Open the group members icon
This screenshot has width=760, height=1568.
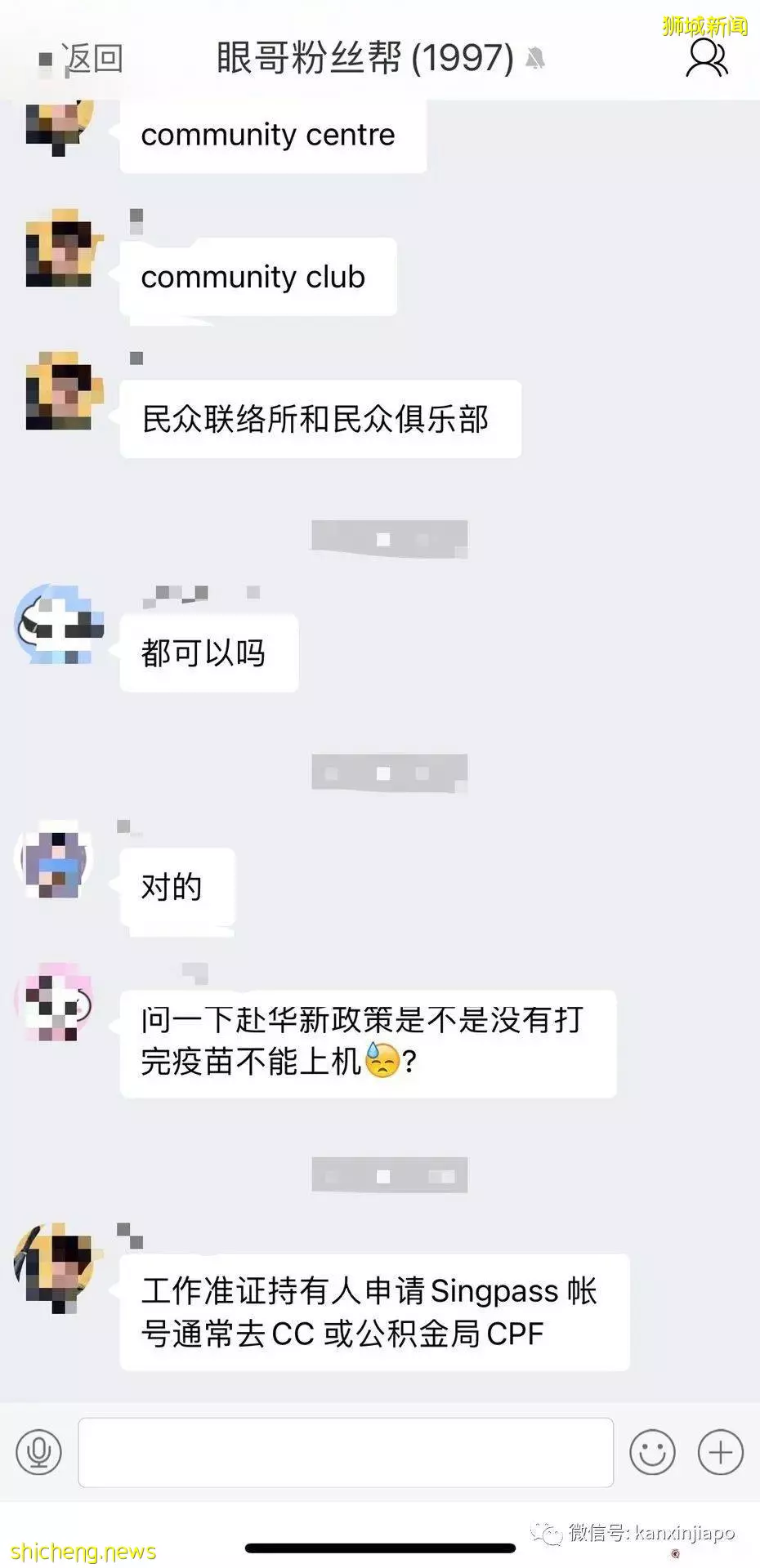(706, 58)
